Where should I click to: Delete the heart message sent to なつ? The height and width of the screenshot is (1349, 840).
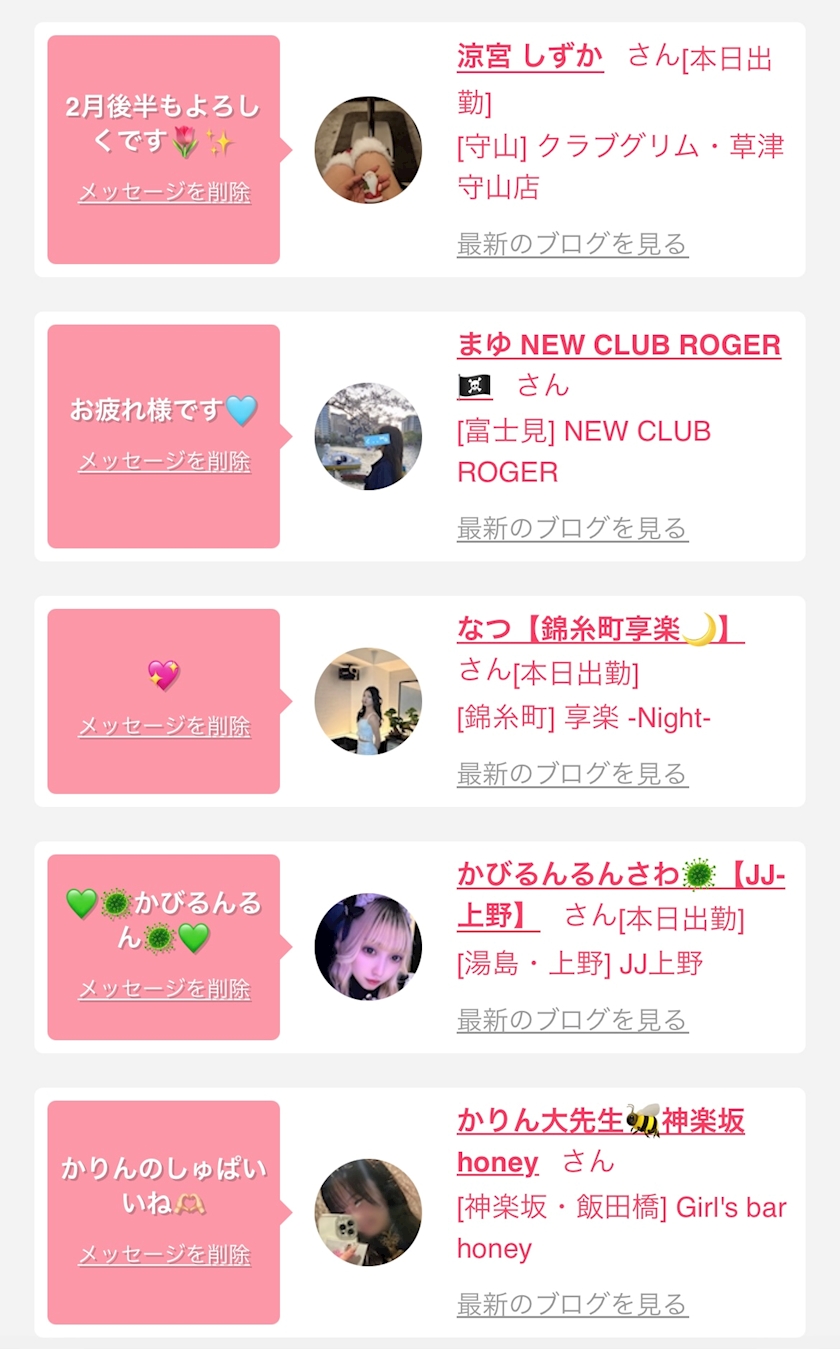click(x=164, y=726)
